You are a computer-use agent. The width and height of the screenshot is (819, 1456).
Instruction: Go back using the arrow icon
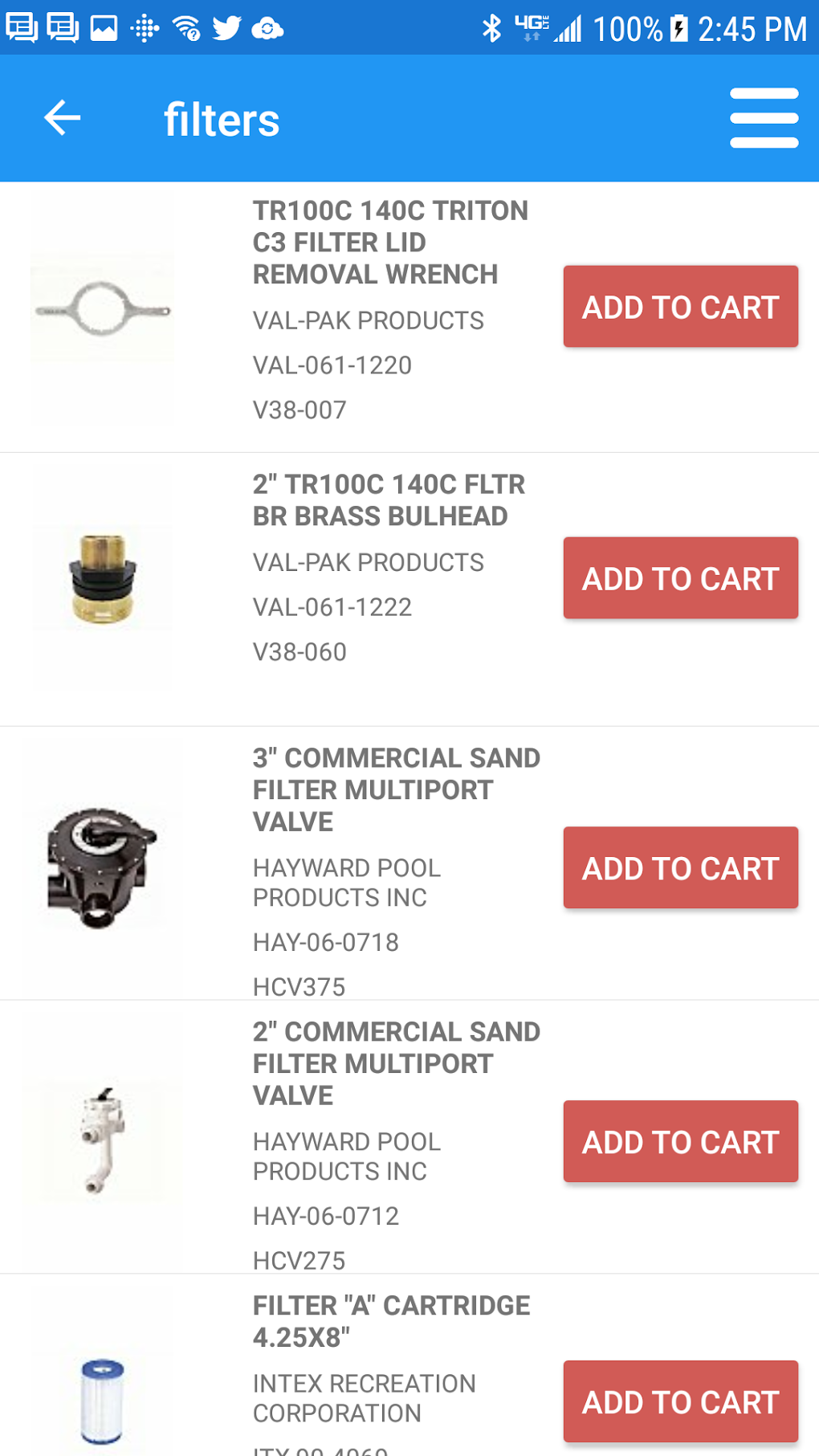62,118
